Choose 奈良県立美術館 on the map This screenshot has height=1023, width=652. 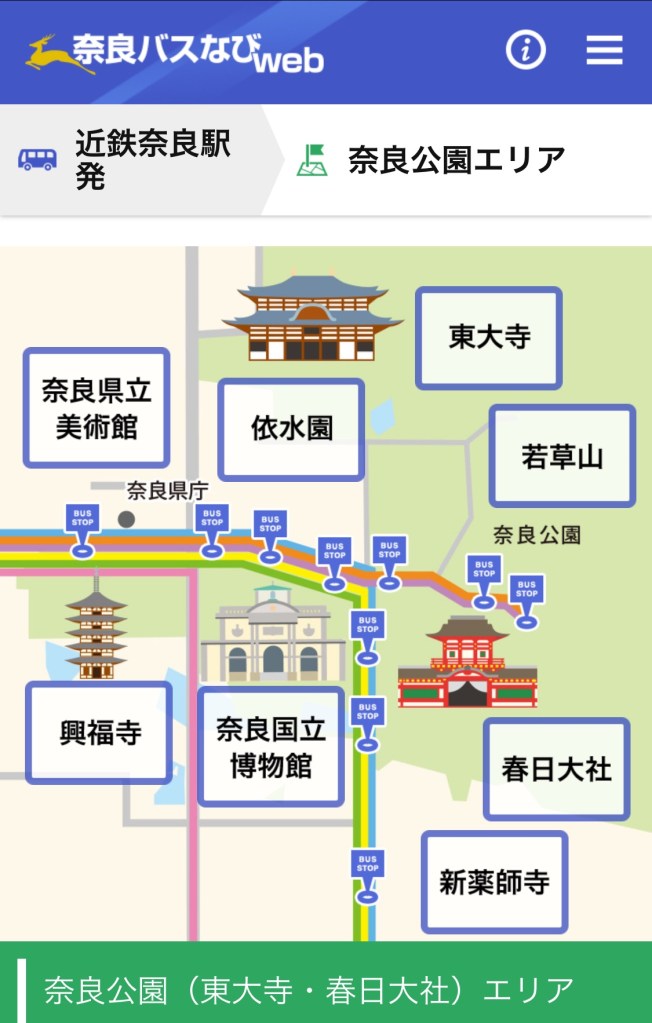[x=96, y=408]
